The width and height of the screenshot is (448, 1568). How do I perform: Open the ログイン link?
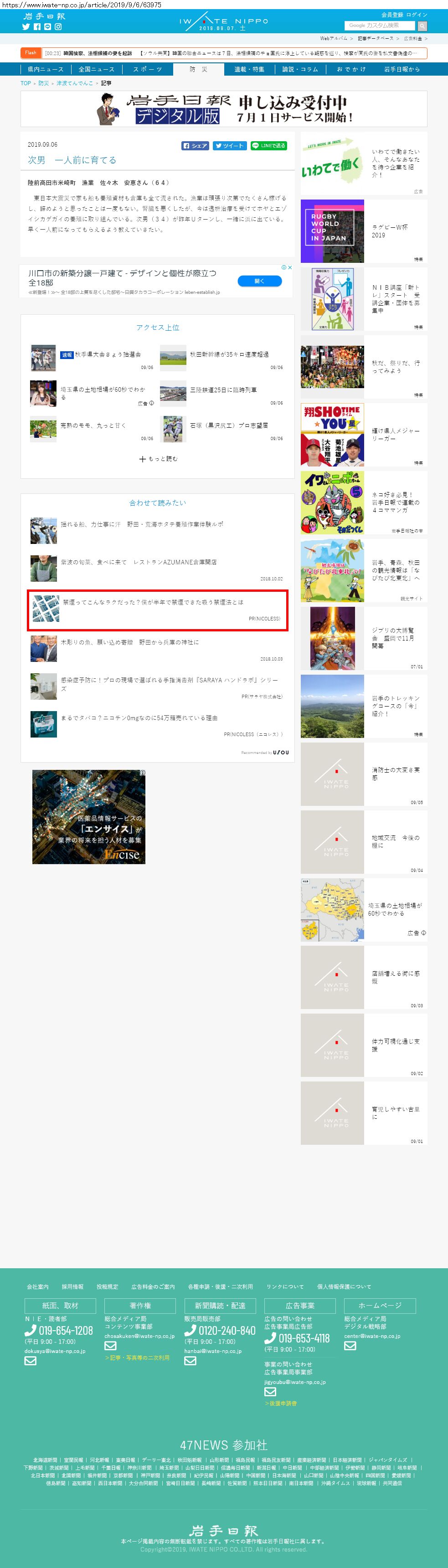[x=417, y=15]
